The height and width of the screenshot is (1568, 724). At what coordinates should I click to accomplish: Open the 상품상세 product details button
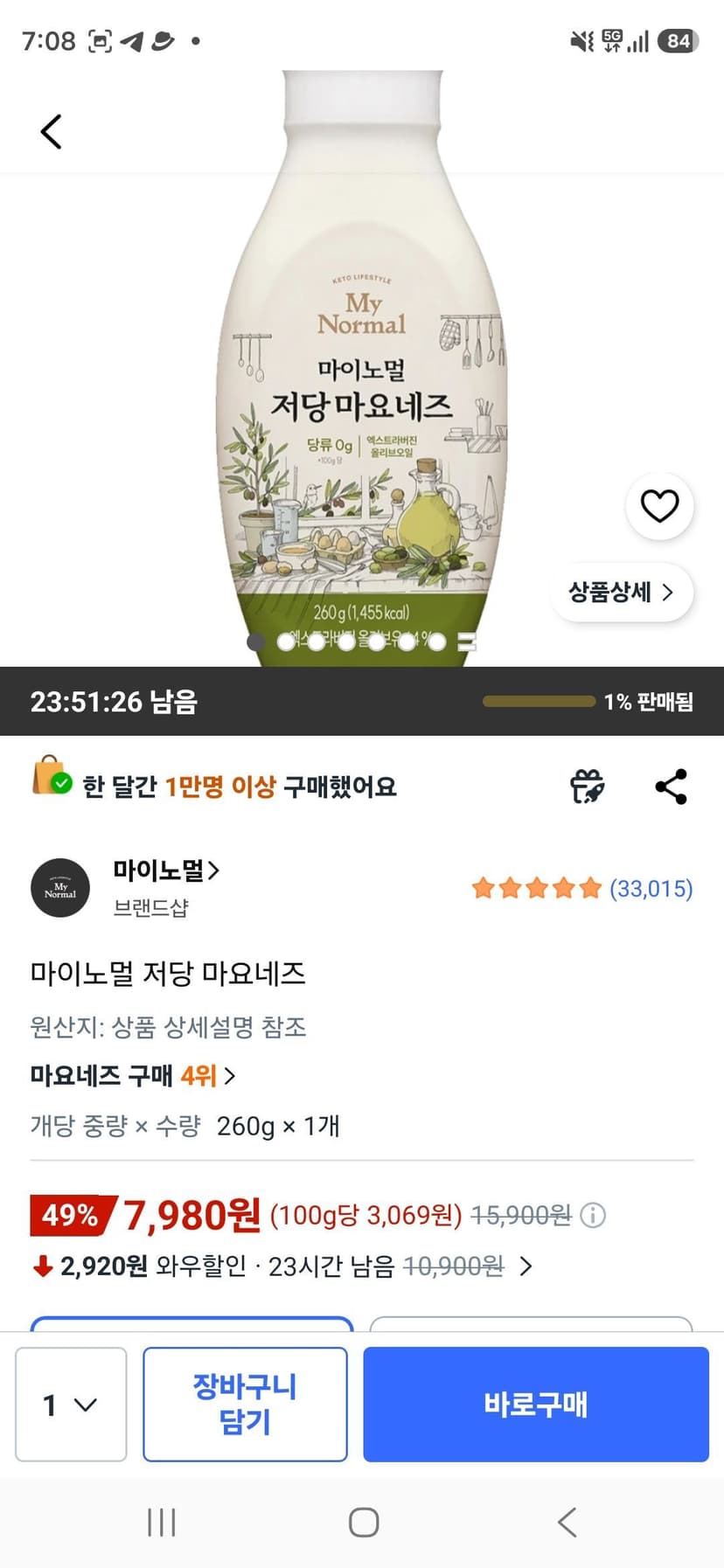click(x=621, y=592)
